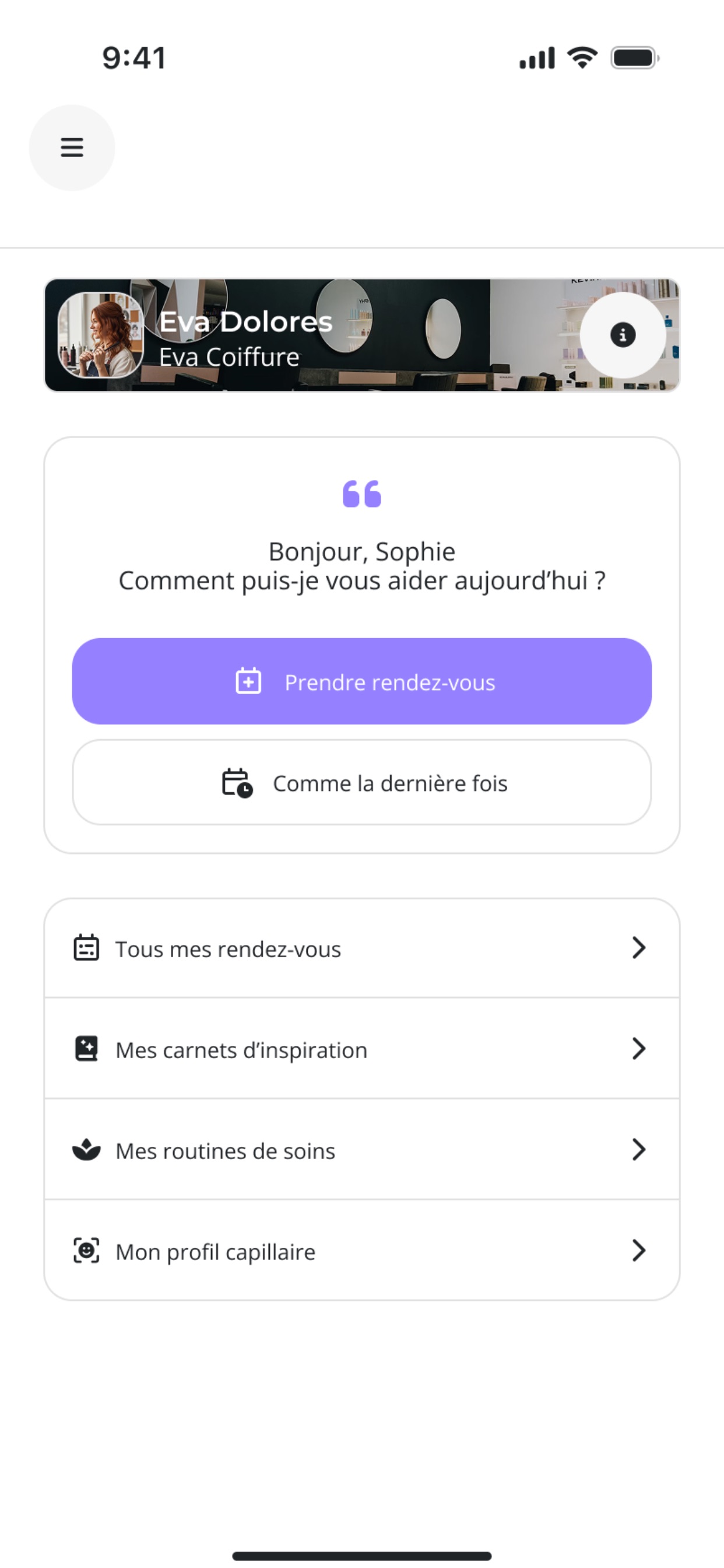This screenshot has height=1568, width=724.
Task: Open the hamburger menu
Action: pyautogui.click(x=72, y=148)
